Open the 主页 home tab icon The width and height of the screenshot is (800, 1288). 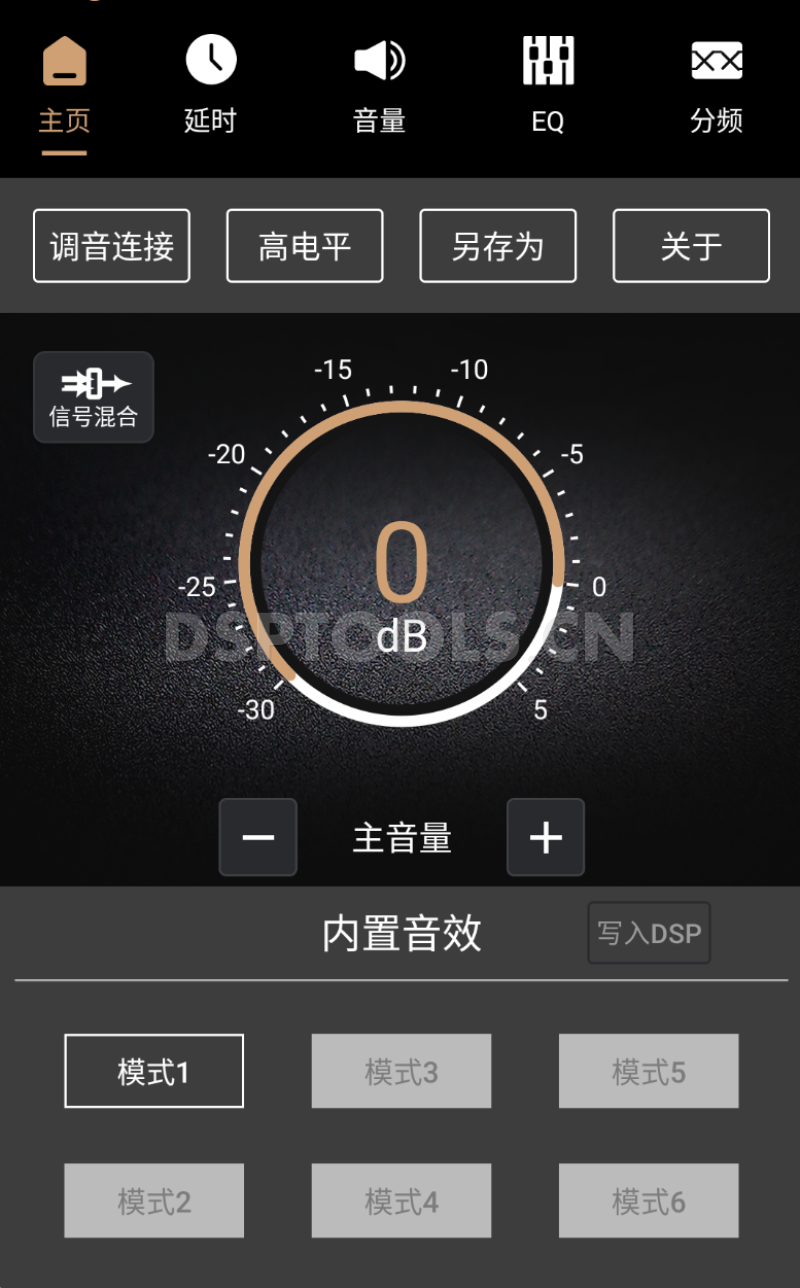tap(64, 62)
